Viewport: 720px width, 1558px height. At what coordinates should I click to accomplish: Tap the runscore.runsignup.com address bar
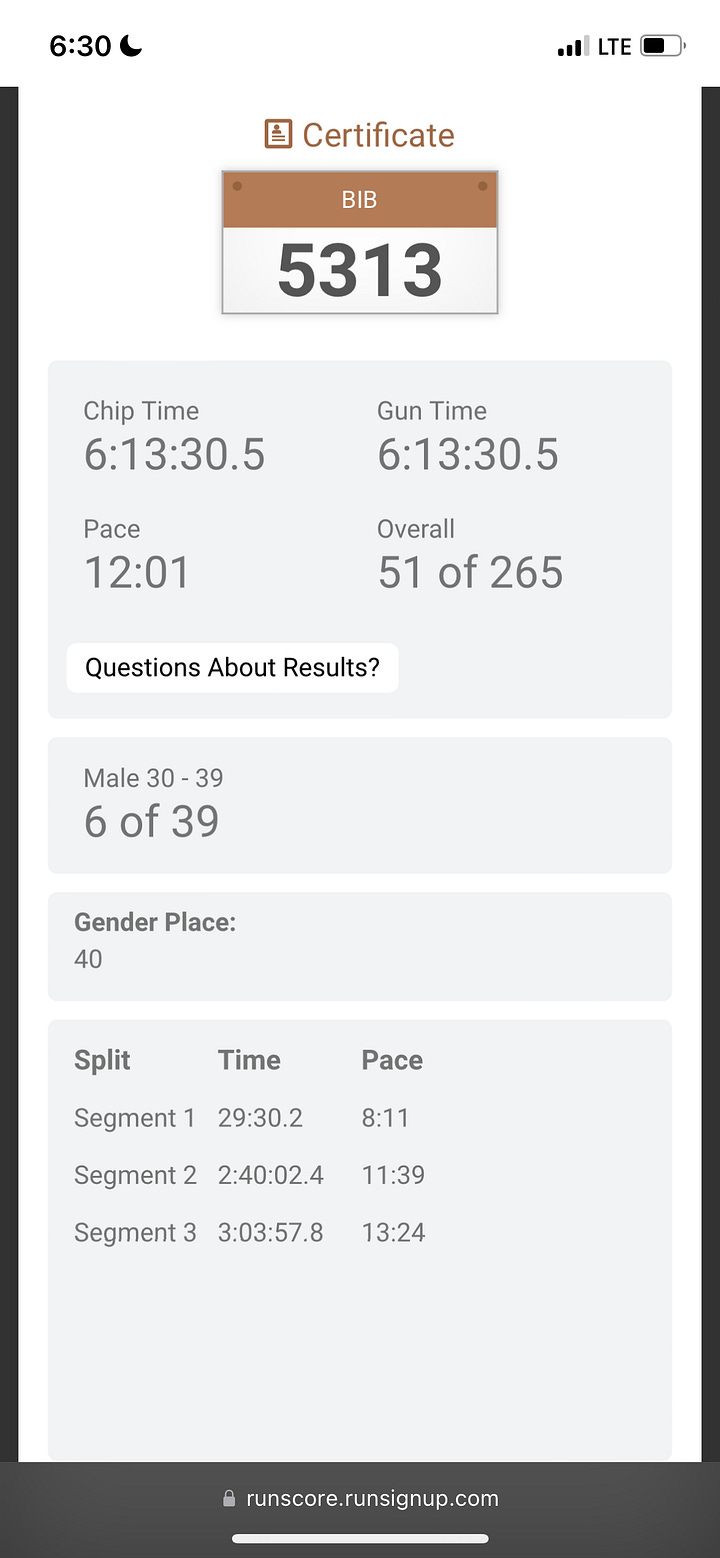[360, 1498]
